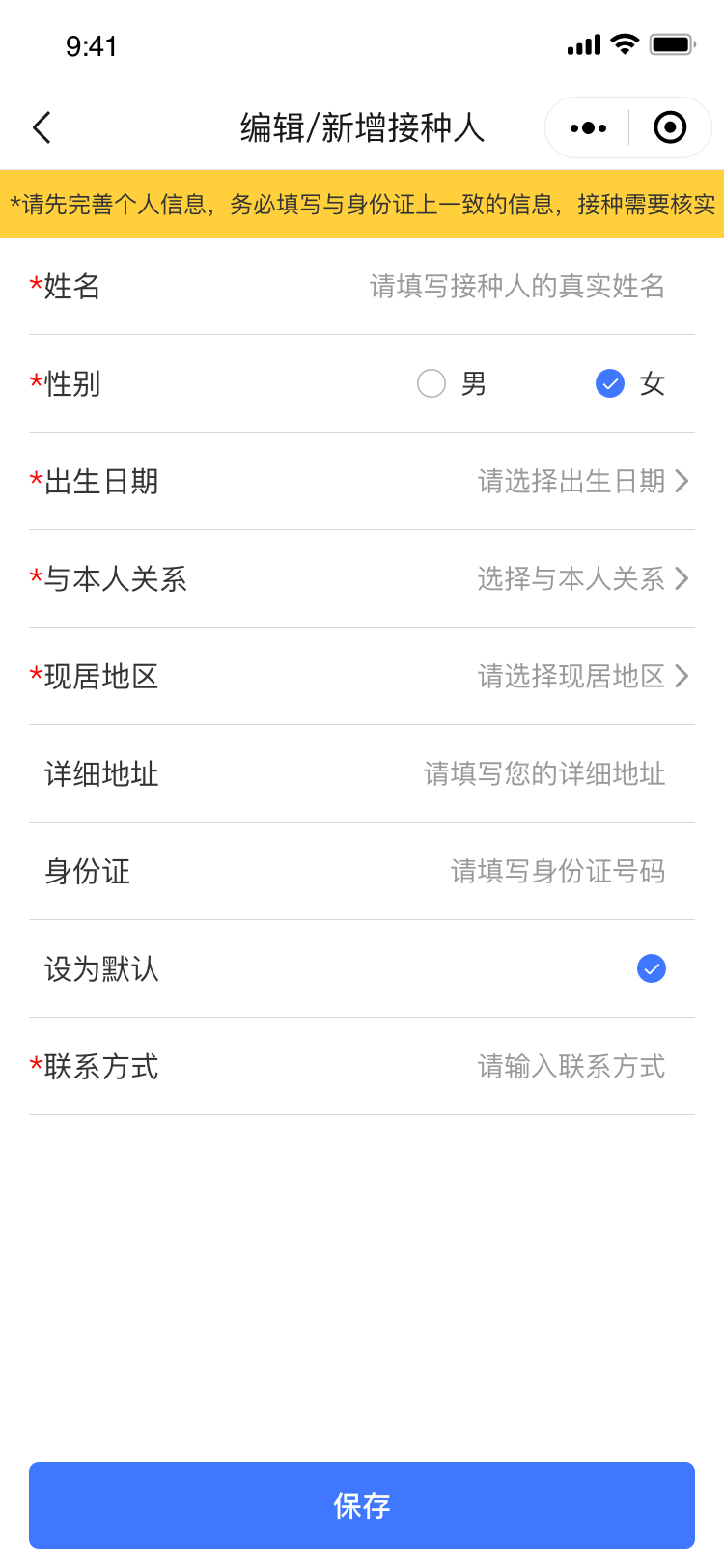Screen dimensions: 724x1568
Task: Save the form with 保存
Action: coord(362,1505)
